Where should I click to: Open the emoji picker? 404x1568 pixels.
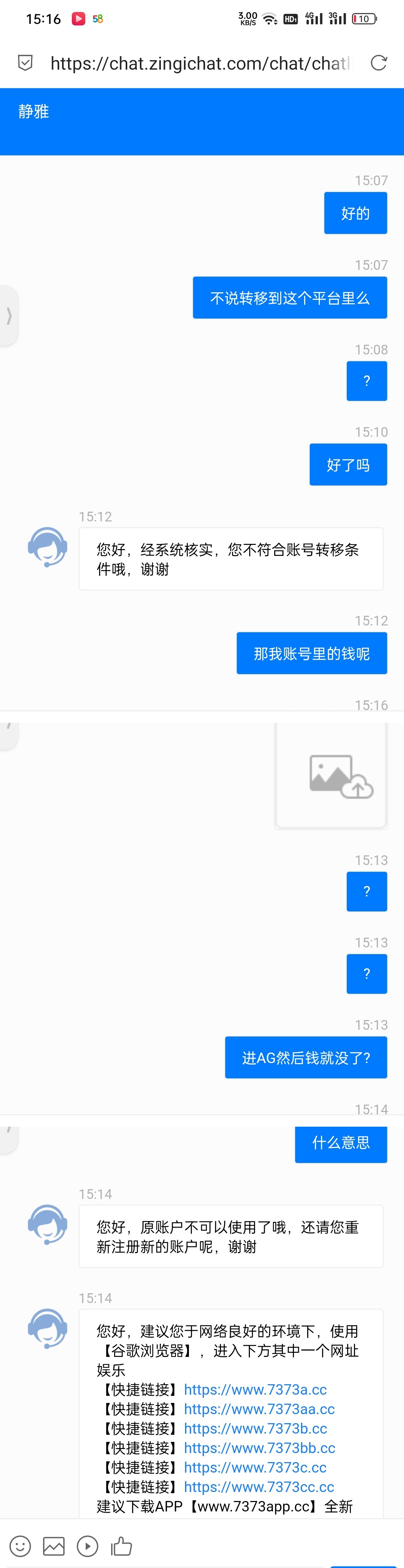20,1546
